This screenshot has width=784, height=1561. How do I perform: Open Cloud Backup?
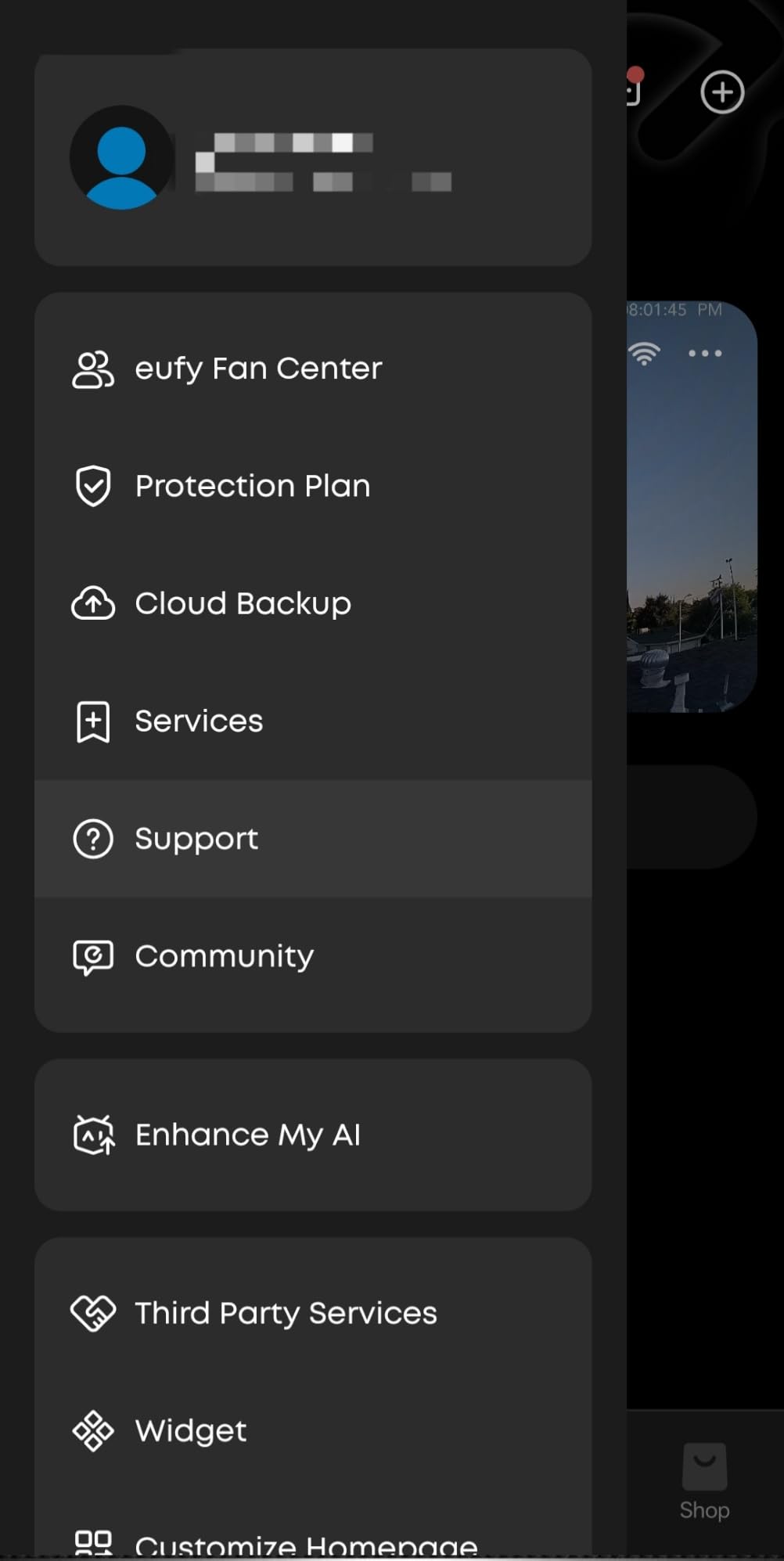[x=313, y=603]
